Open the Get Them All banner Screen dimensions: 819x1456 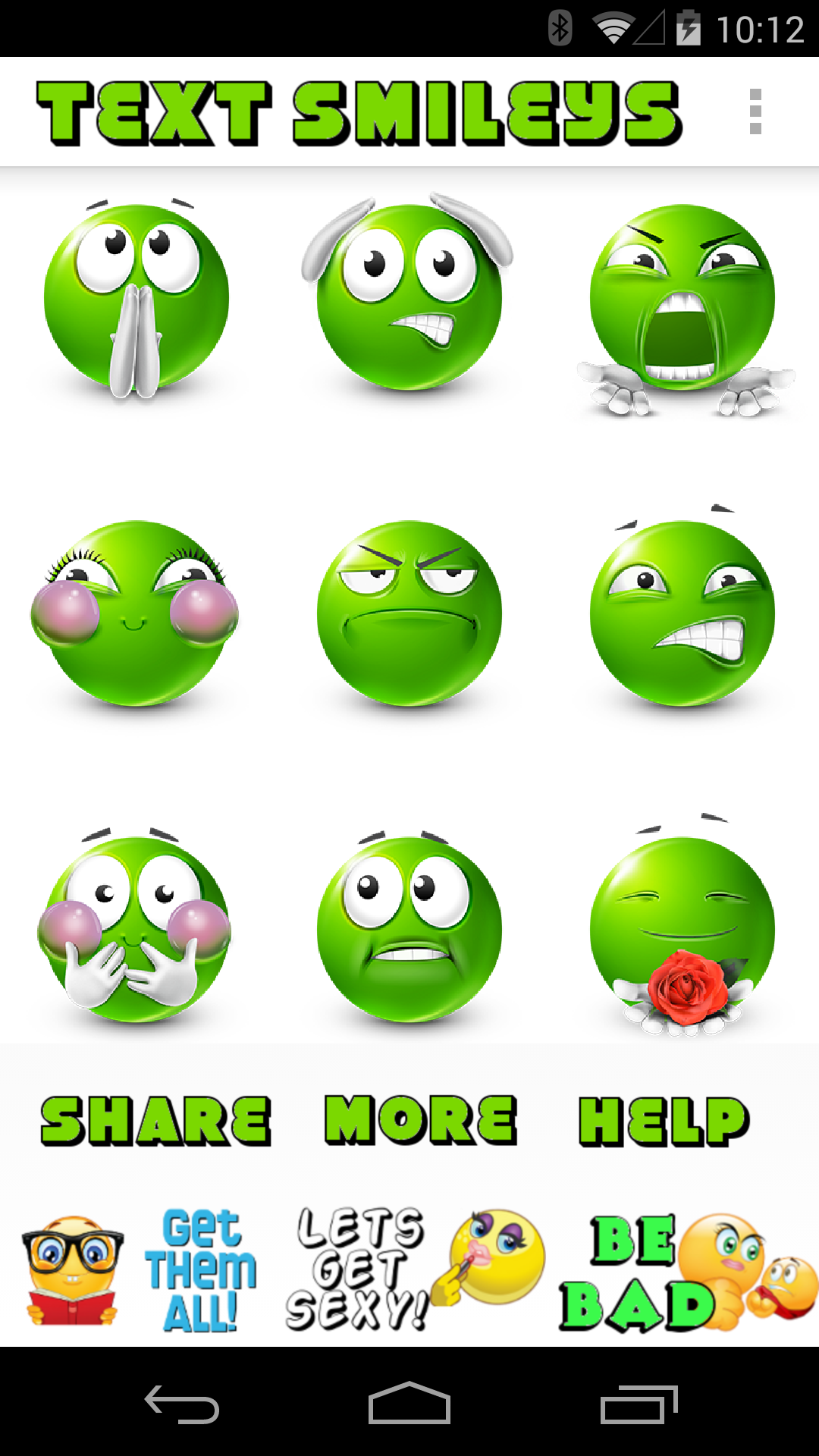tap(140, 1270)
